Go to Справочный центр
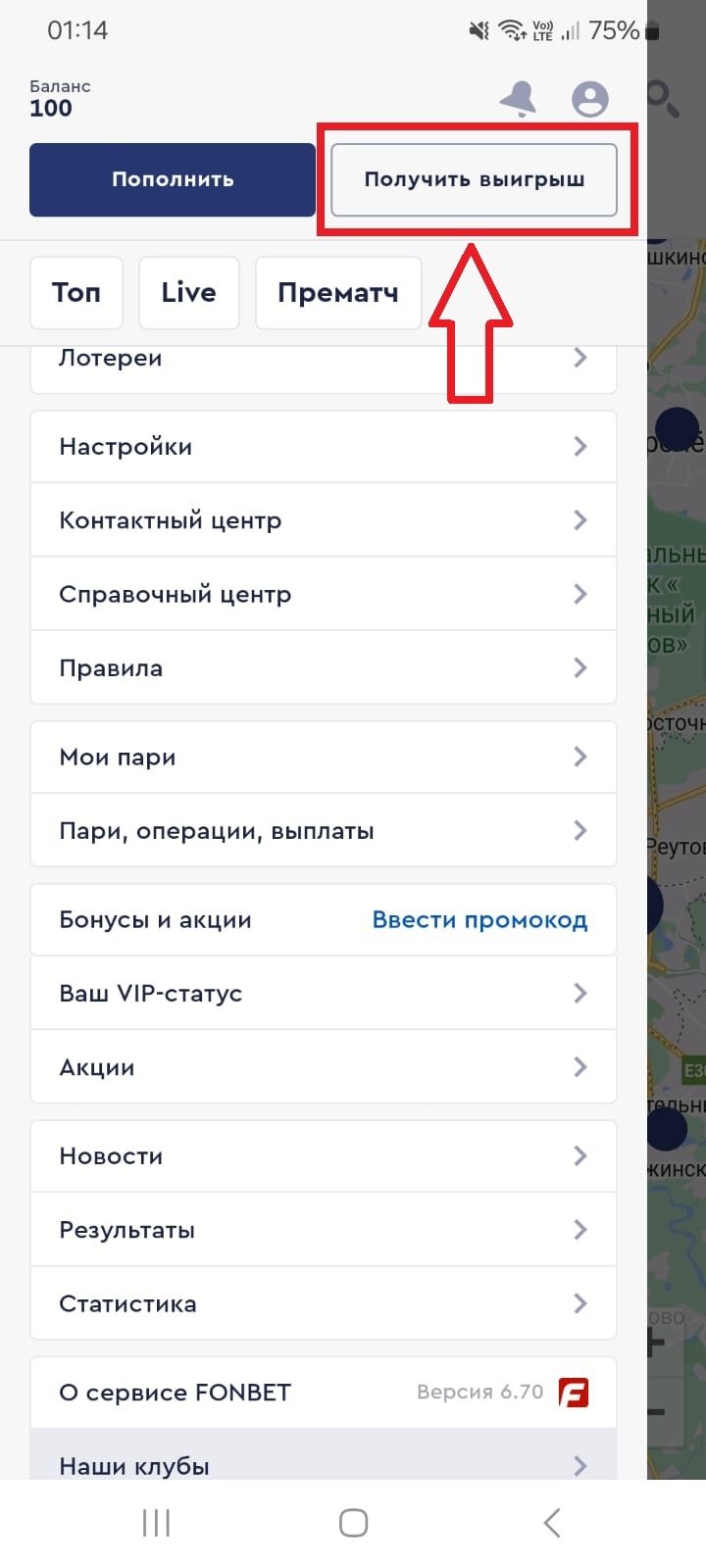The width and height of the screenshot is (706, 1568). [324, 594]
